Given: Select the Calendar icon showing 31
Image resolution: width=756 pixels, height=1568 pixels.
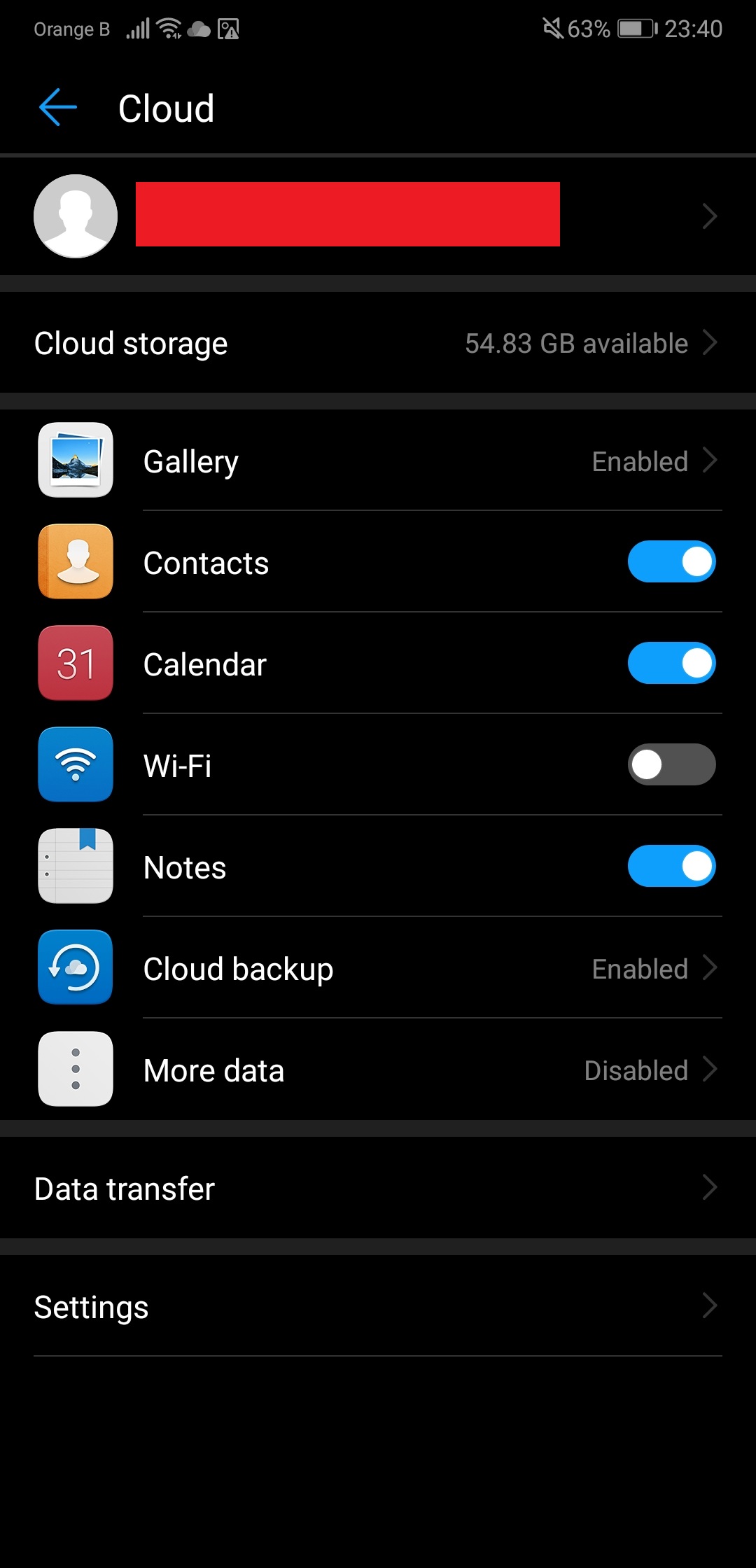Looking at the screenshot, I should coord(75,664).
